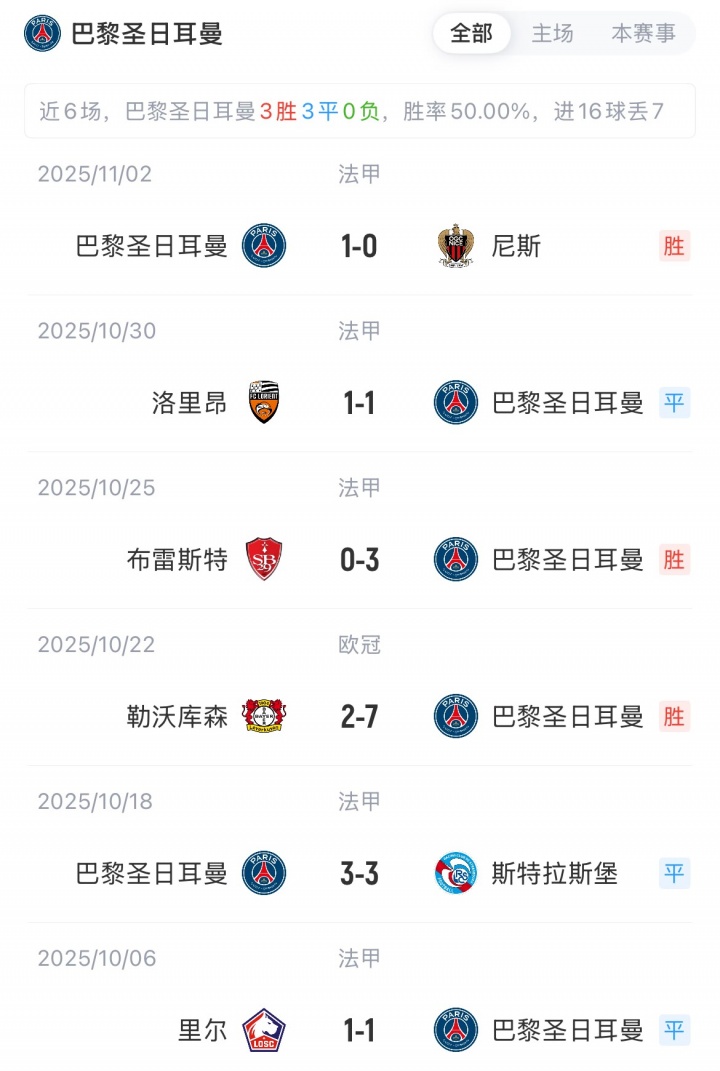The height and width of the screenshot is (1071, 720).
Task: Select the 全部 filter tab
Action: 471,34
